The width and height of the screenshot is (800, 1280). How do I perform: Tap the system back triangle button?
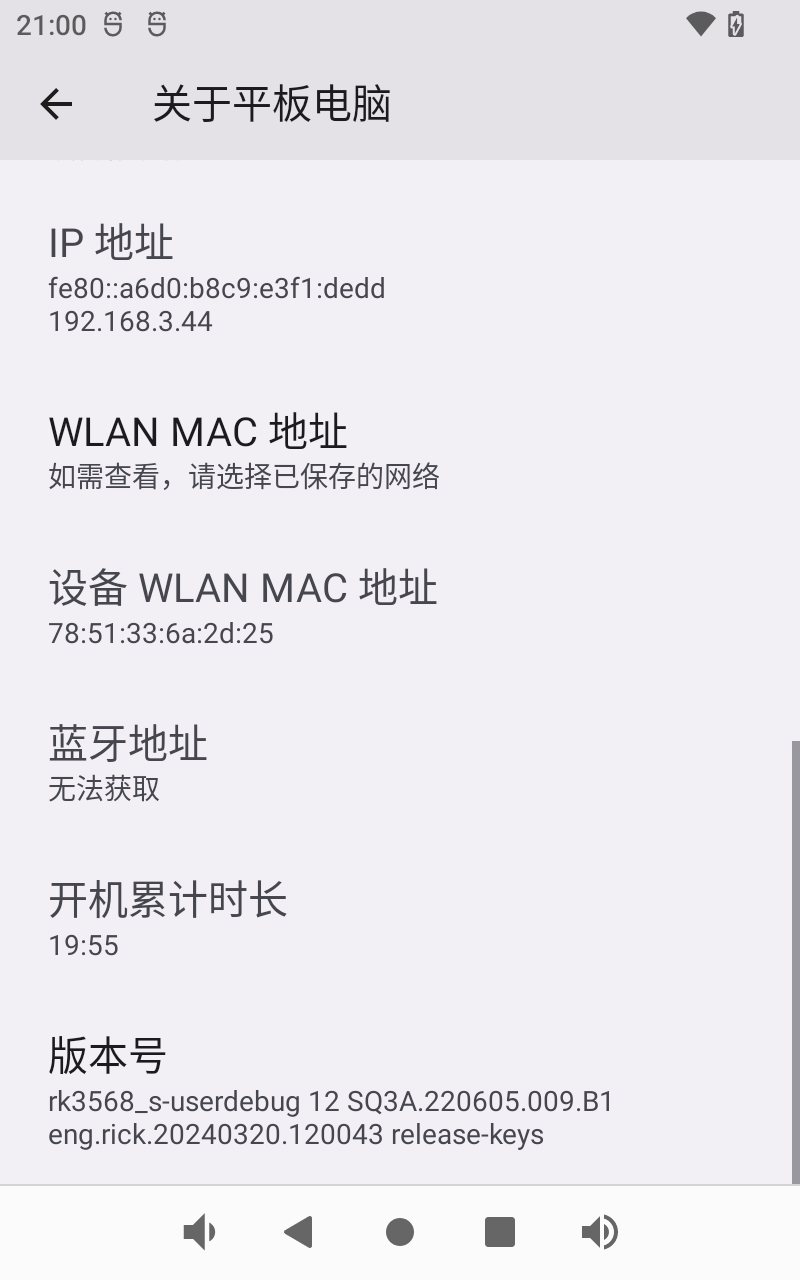[x=298, y=1232]
